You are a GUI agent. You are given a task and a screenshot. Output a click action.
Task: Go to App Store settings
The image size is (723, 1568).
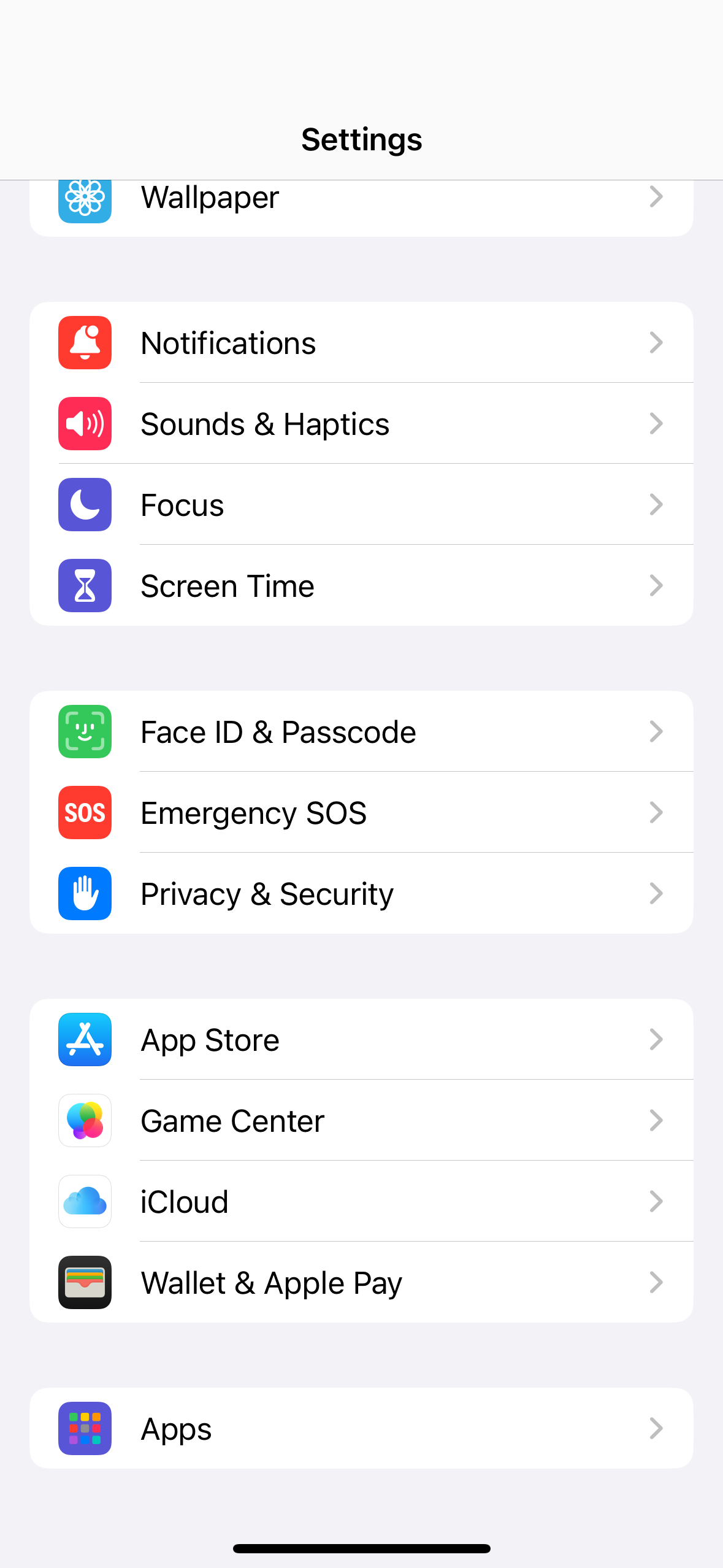361,1039
